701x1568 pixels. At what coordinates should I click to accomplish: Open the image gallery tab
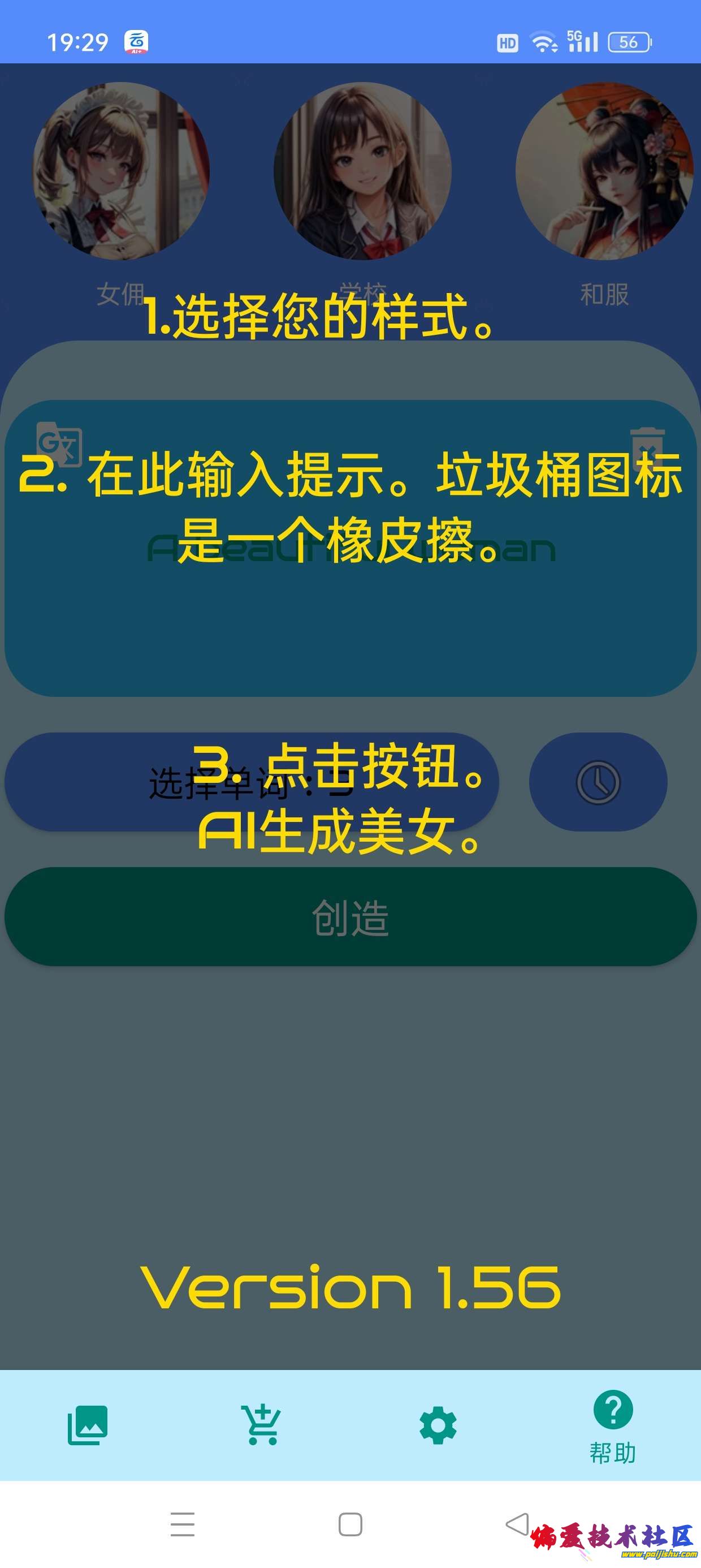coord(88,1425)
